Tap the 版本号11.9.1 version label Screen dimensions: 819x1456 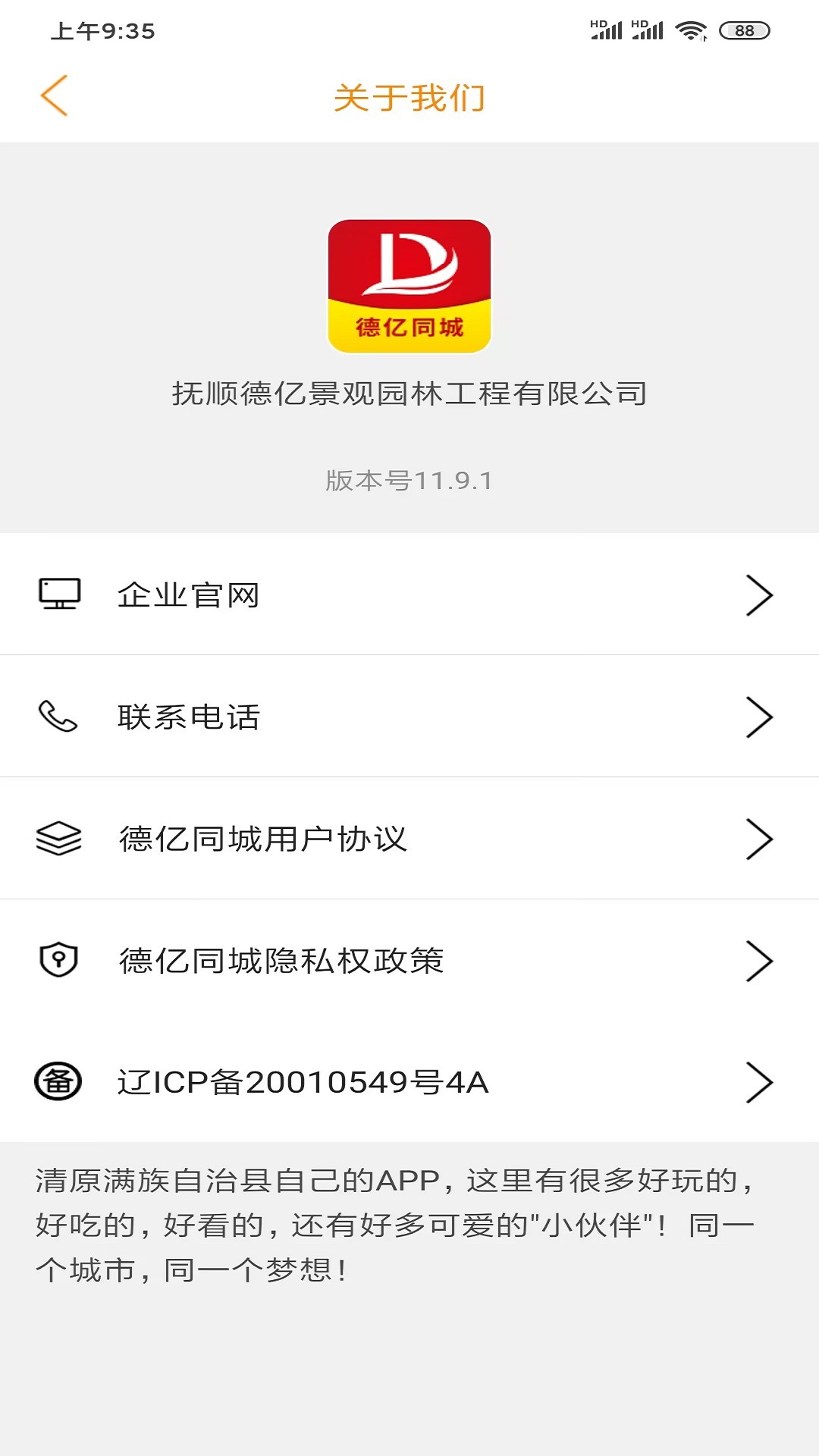[409, 479]
